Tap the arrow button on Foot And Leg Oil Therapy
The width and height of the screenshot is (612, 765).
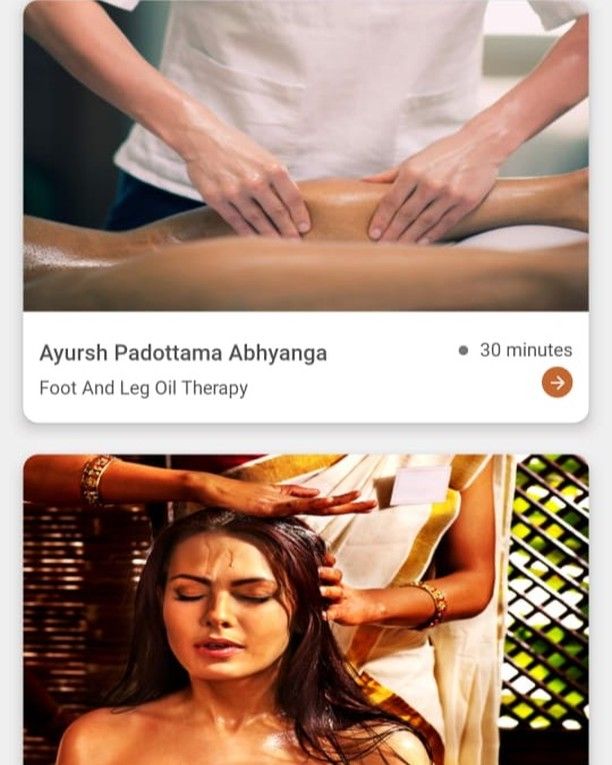click(557, 382)
